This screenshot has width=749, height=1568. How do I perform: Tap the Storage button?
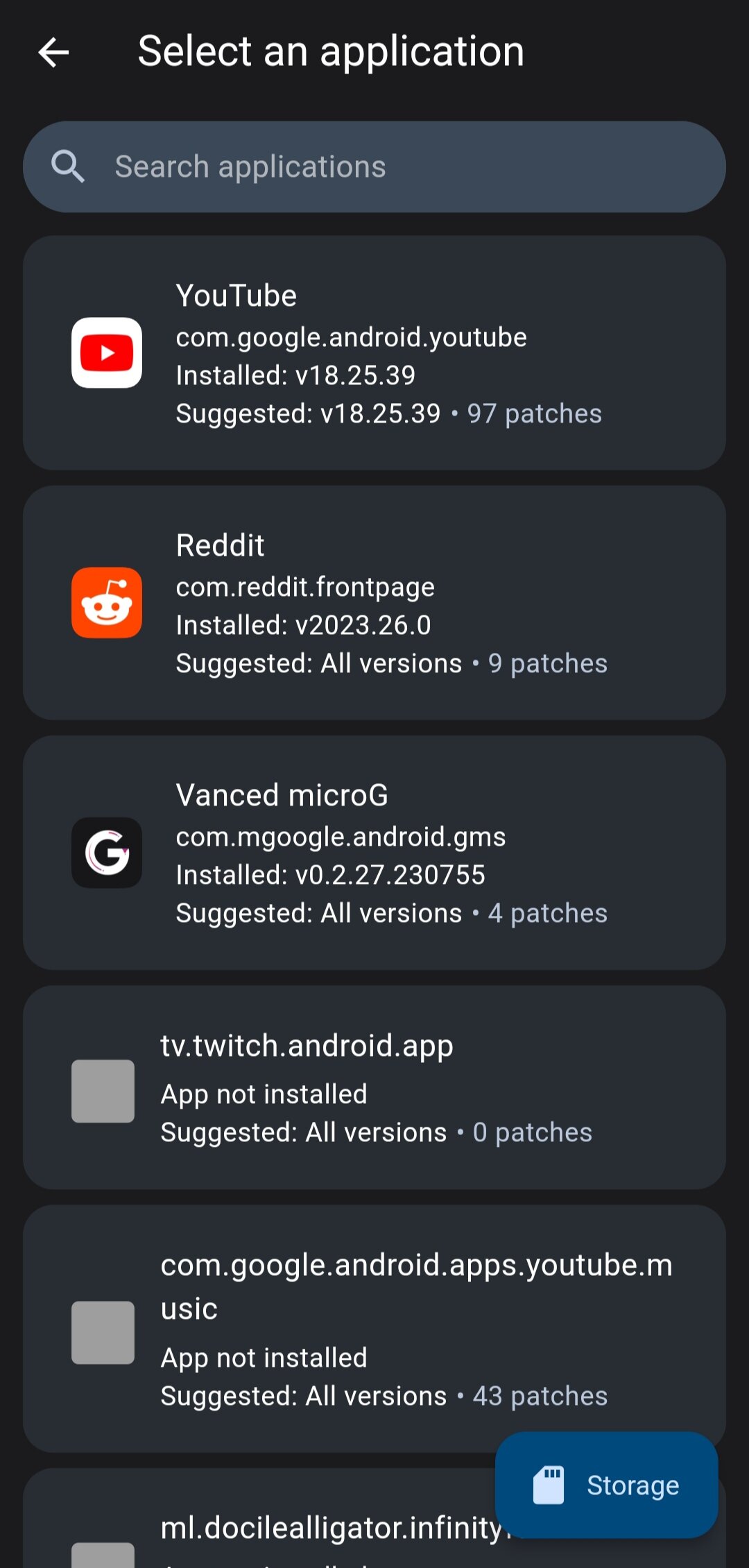click(x=606, y=1485)
